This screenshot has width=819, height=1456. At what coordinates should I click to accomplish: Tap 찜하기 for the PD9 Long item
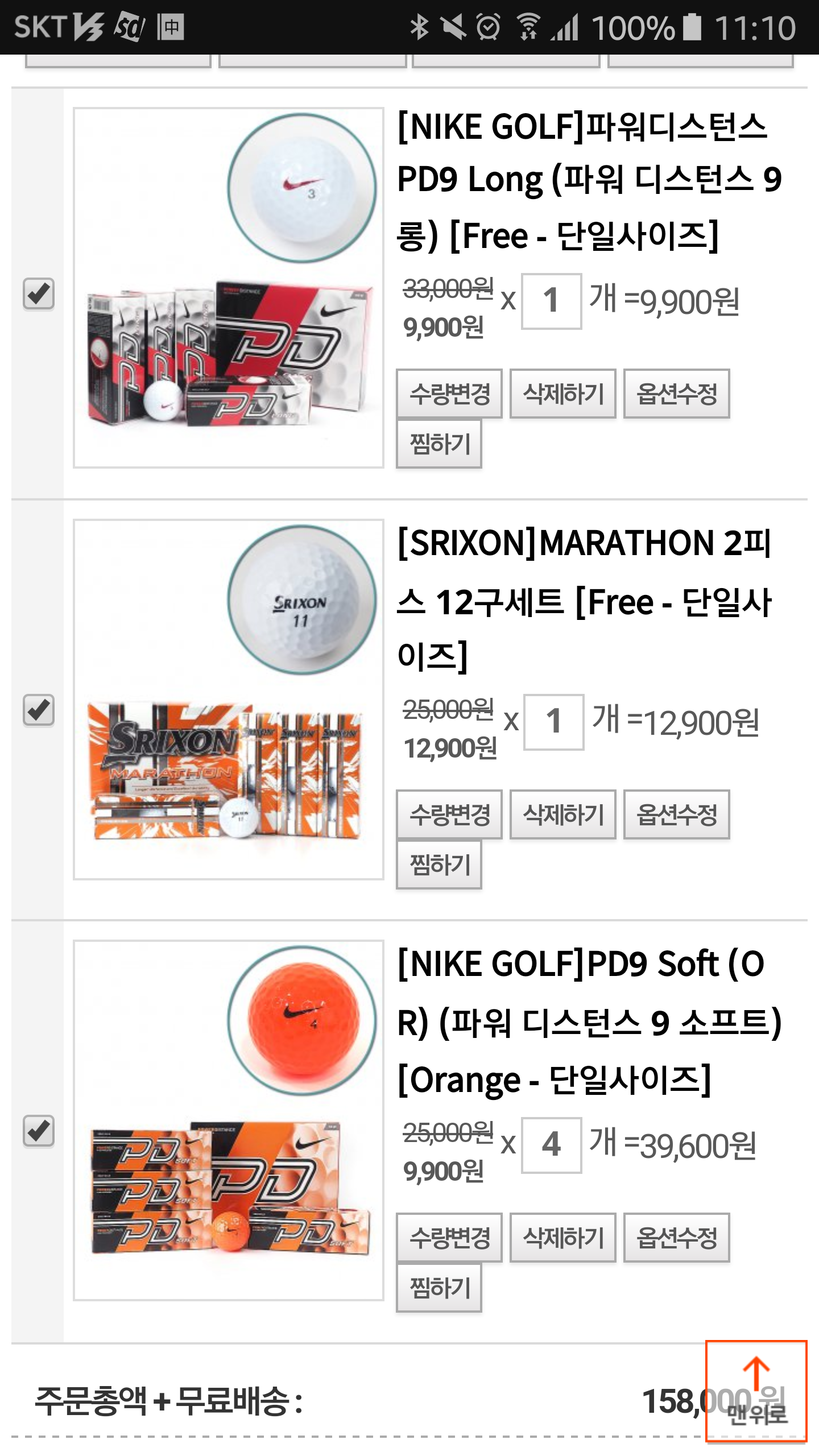(x=439, y=444)
